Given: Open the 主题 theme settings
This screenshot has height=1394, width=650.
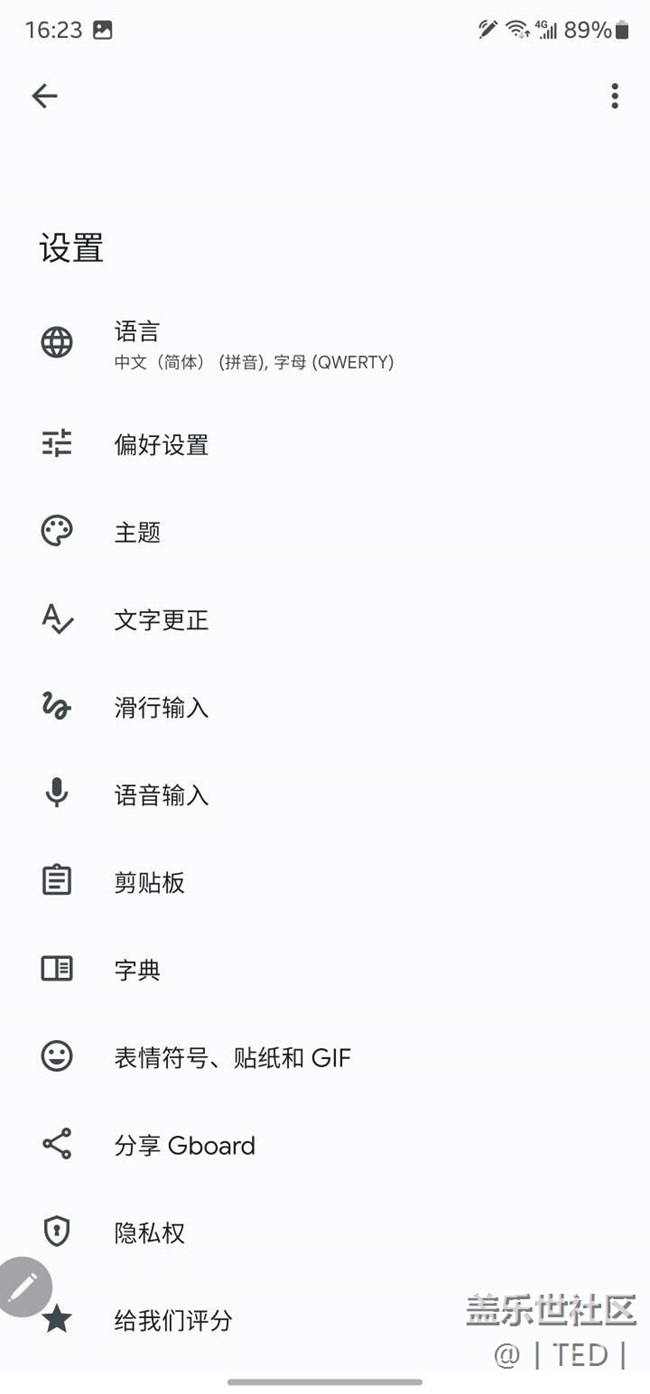Looking at the screenshot, I should (x=325, y=532).
